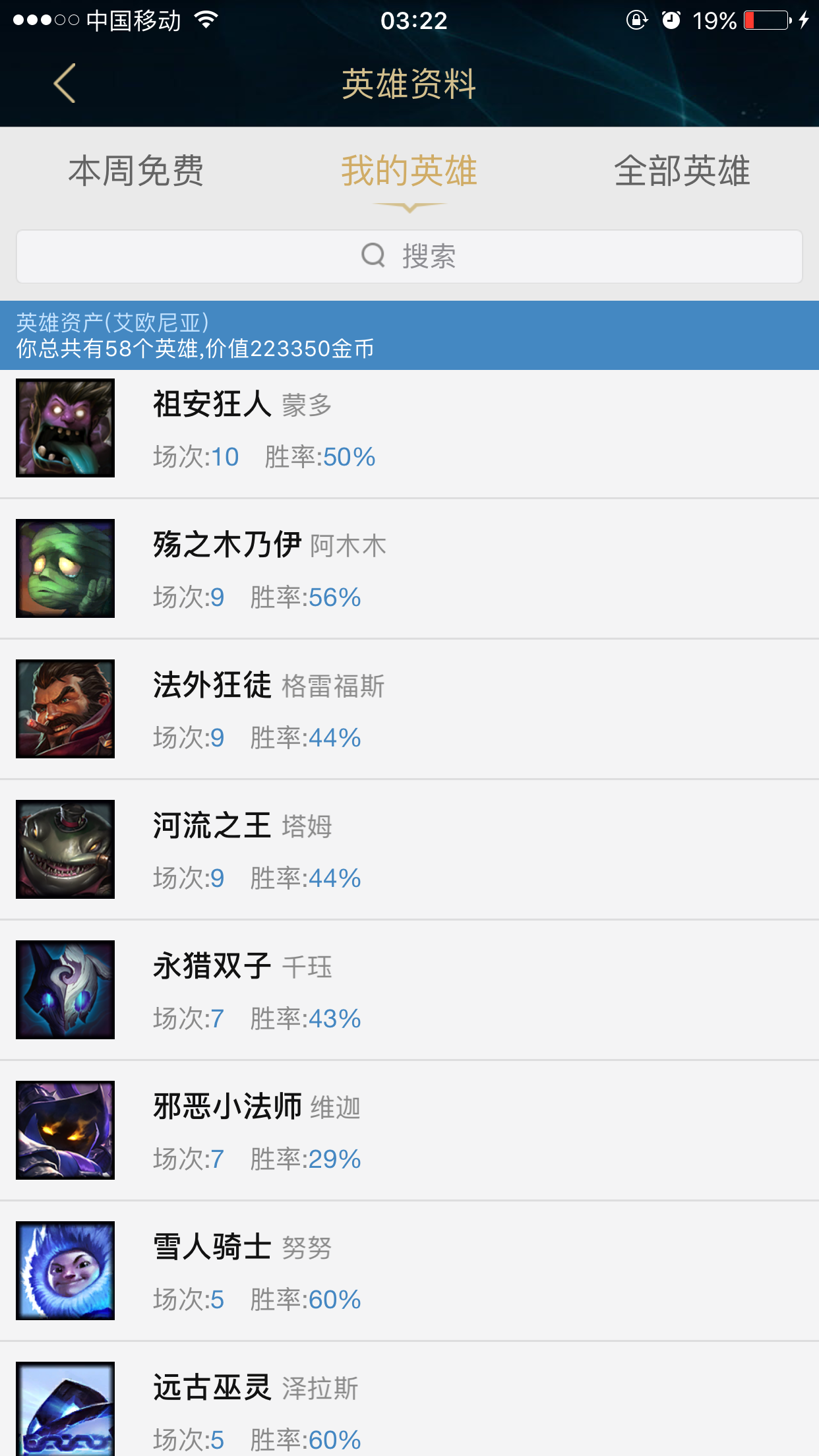Select hero 雪人骑士 努努
The image size is (819, 1456).
tap(409, 1271)
